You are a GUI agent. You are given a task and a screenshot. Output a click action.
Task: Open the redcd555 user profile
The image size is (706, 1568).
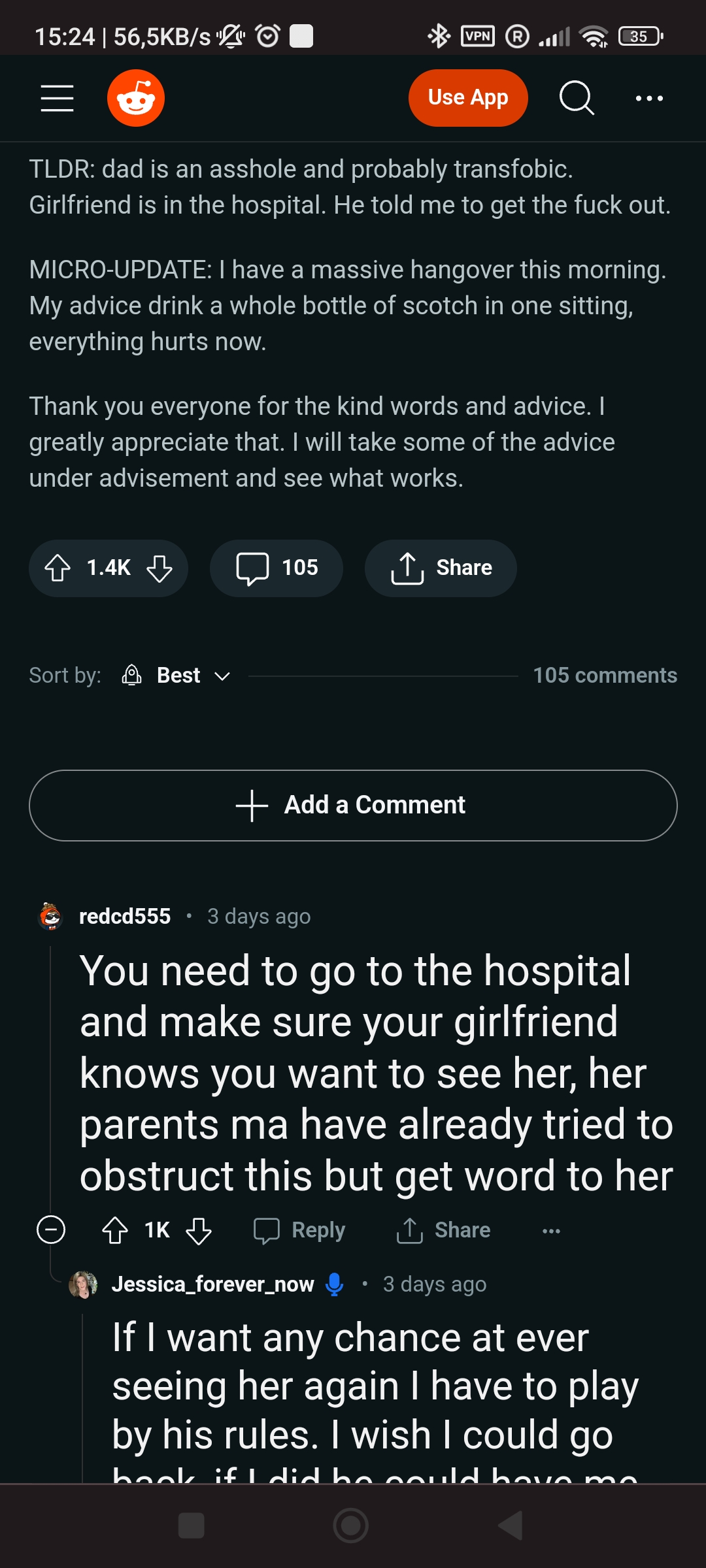(x=124, y=916)
